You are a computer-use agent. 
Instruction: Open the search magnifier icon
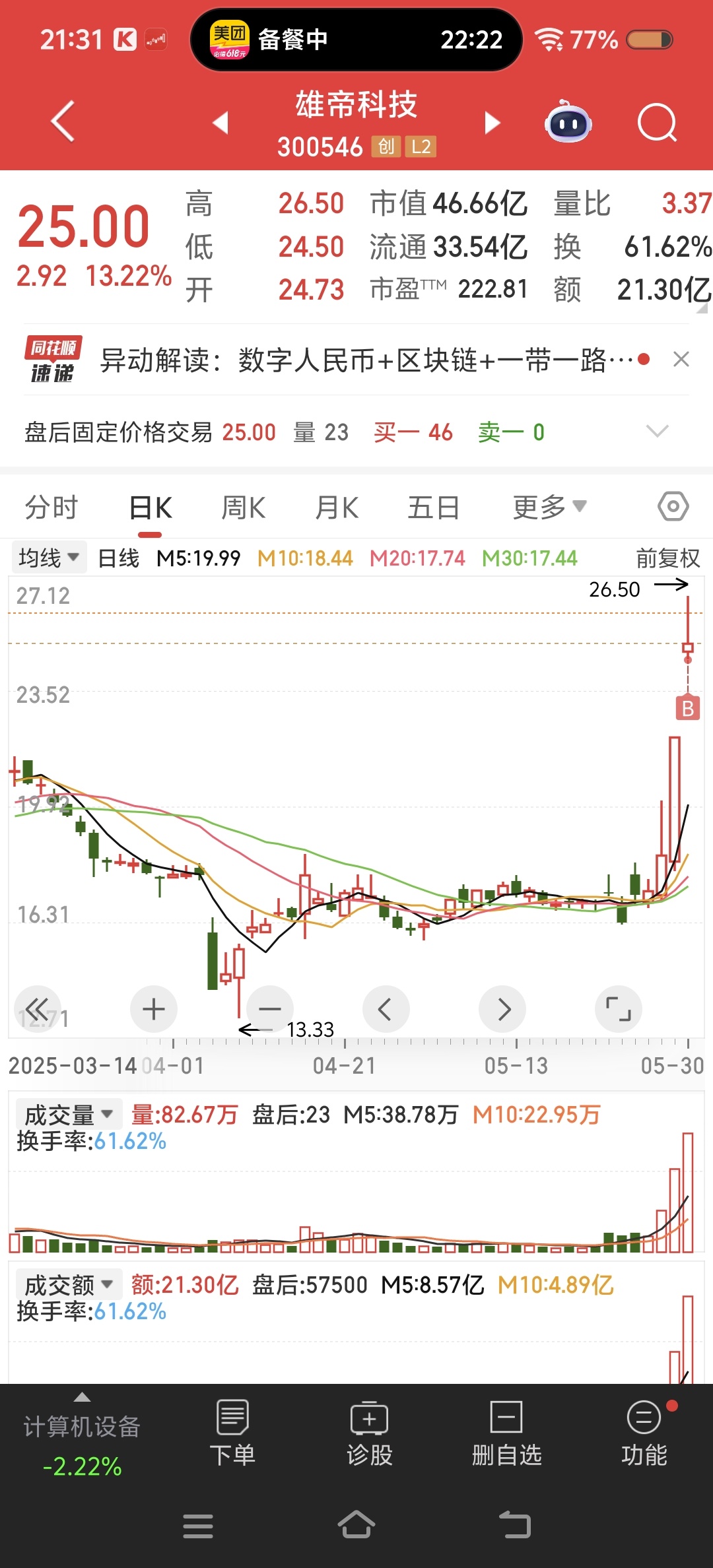[x=657, y=123]
